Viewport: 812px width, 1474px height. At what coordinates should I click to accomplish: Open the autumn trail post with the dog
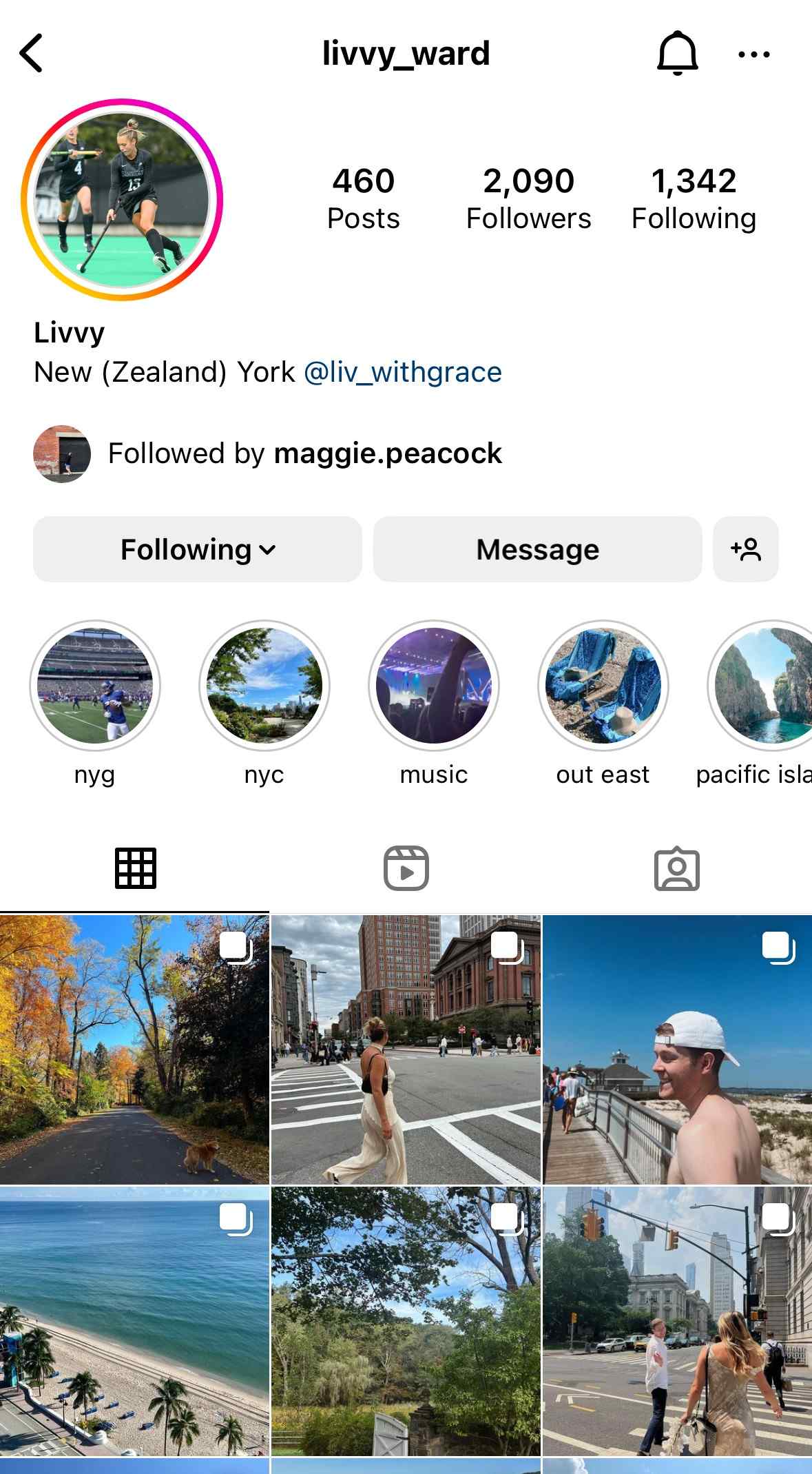[134, 1049]
